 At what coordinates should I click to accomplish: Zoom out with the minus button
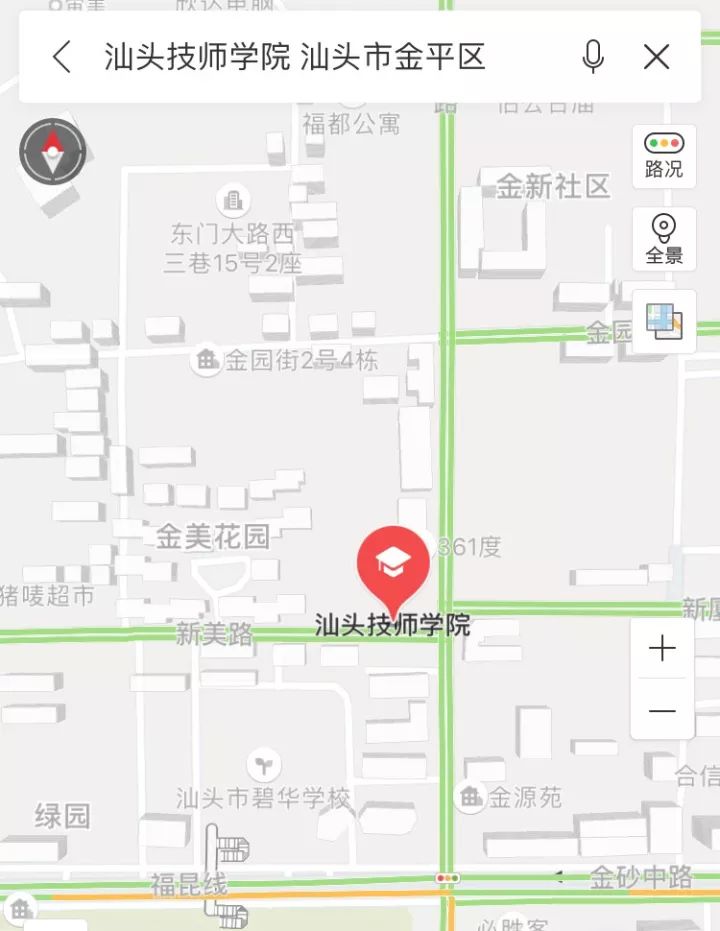(x=662, y=711)
